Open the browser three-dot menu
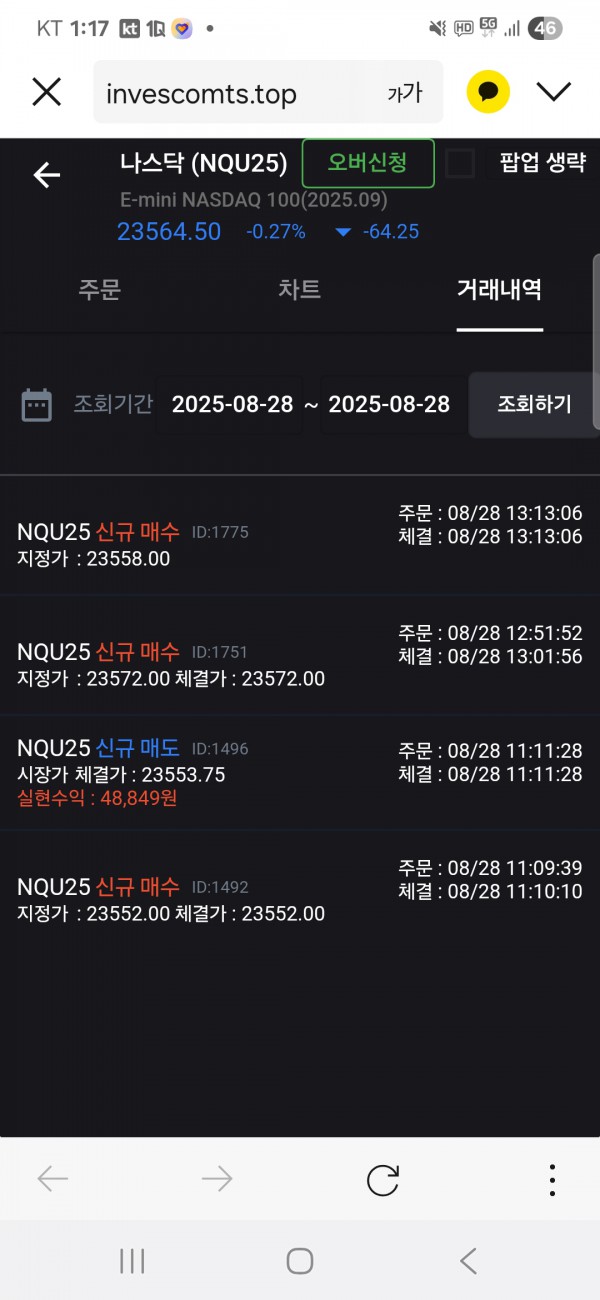600x1300 pixels. 552,1179
